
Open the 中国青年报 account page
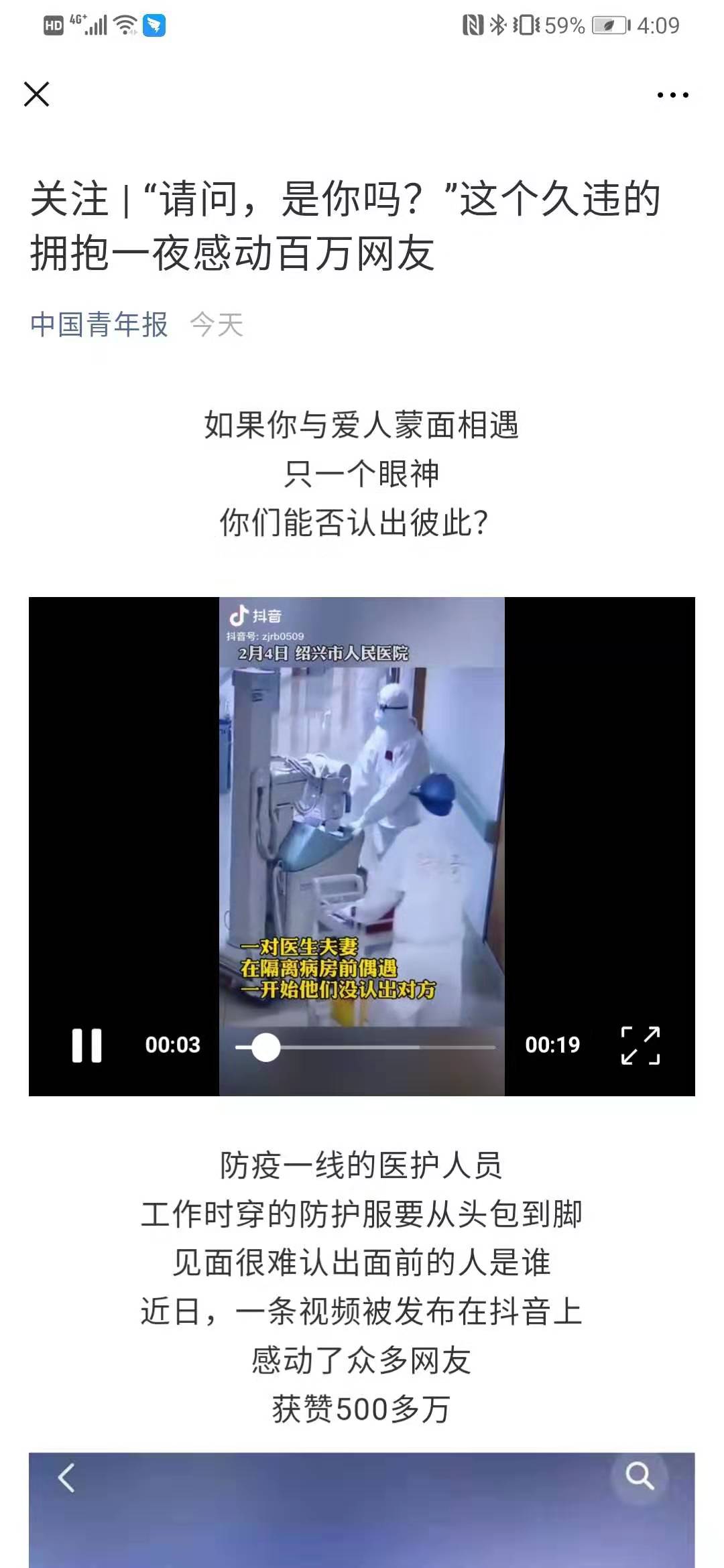click(x=99, y=325)
